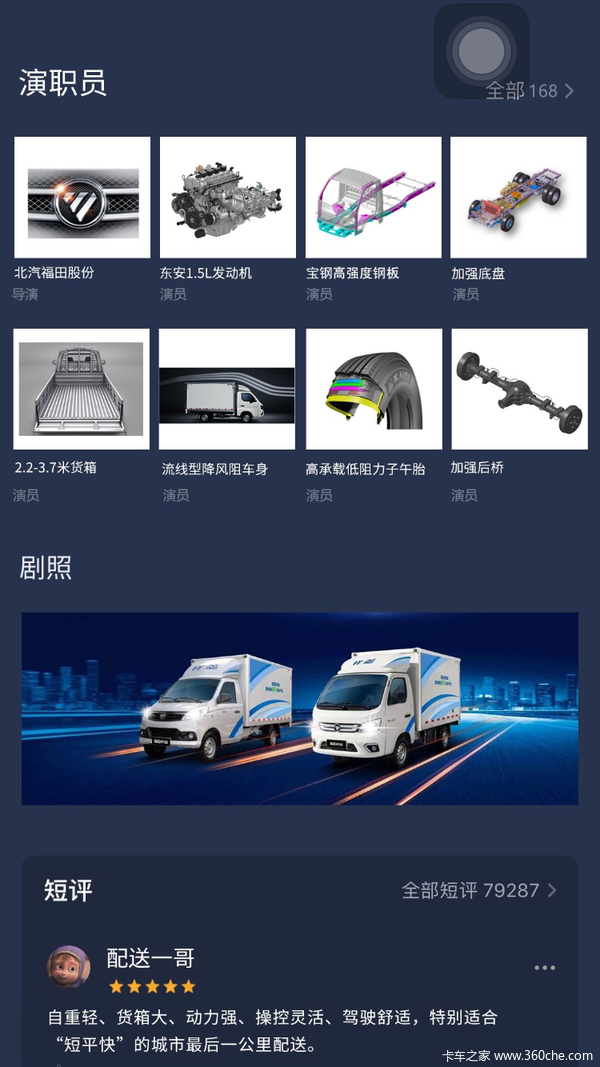Open 配送一哥's profile avatar
600x1067 pixels.
click(68, 966)
